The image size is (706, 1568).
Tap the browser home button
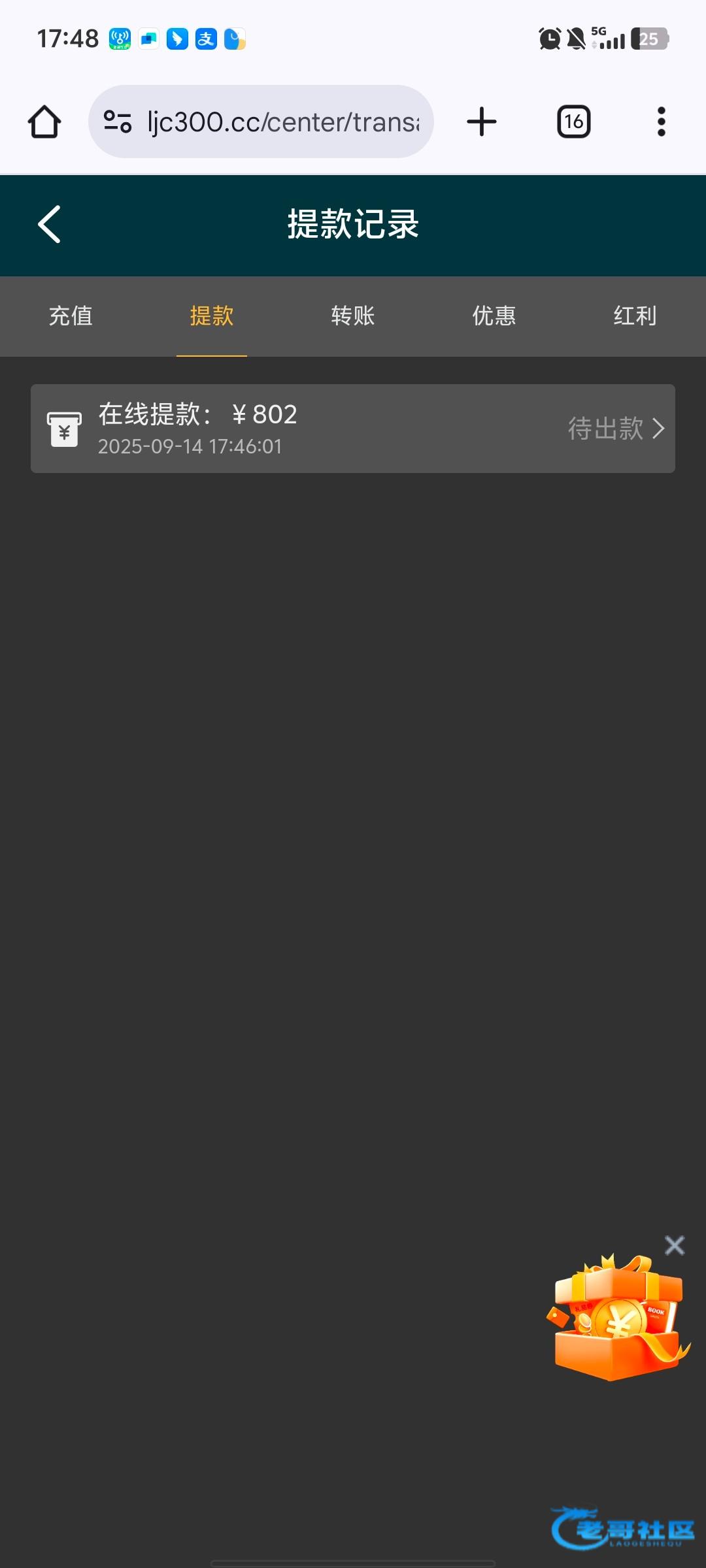(x=44, y=122)
